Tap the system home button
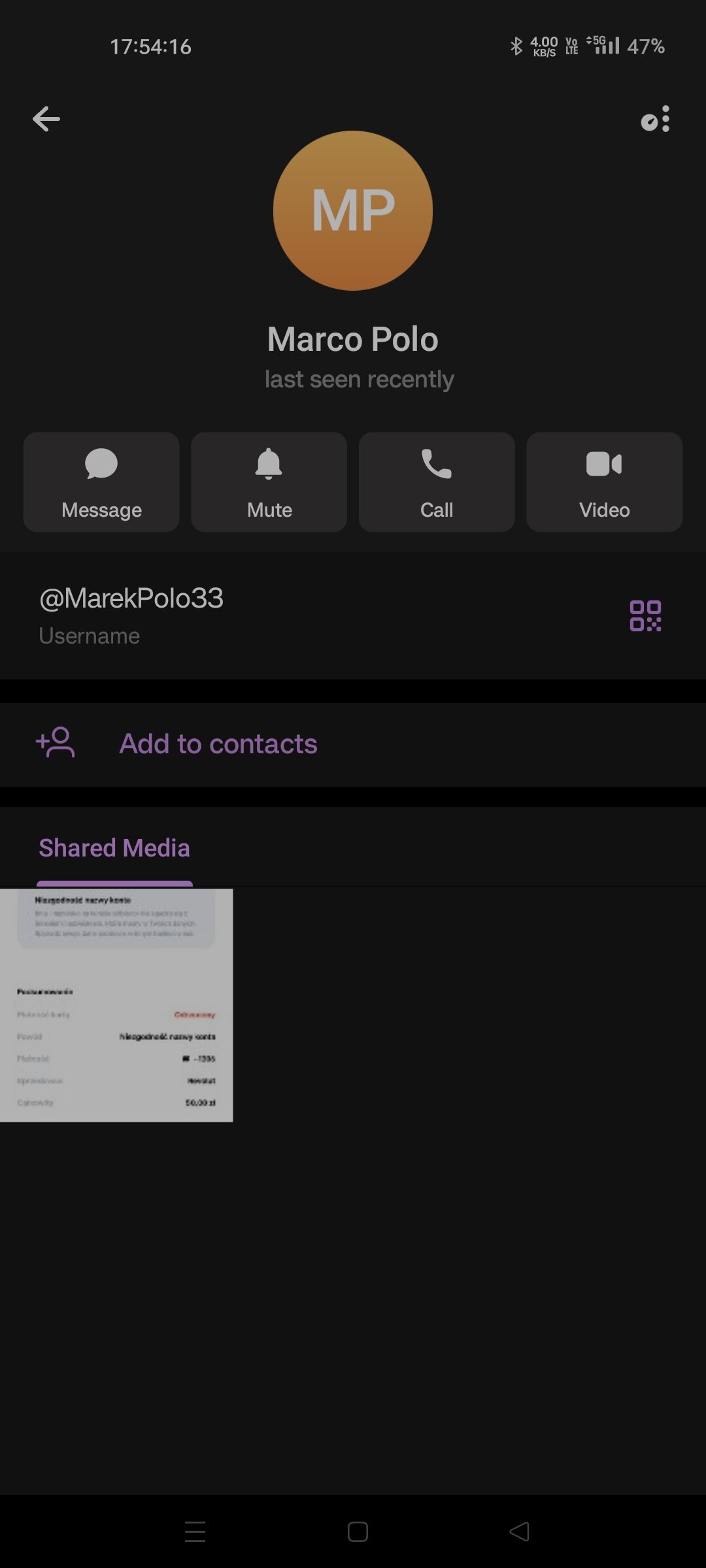 [358, 1531]
